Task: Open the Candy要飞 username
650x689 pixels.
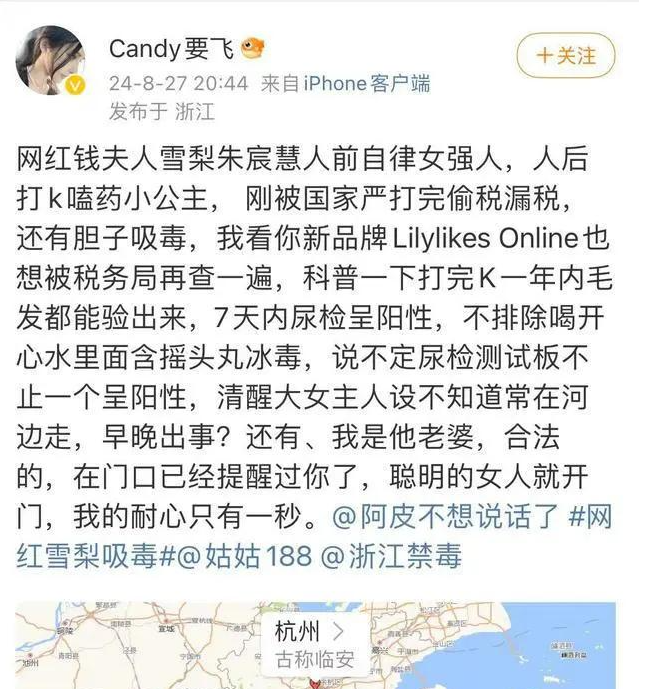Action: [x=170, y=49]
